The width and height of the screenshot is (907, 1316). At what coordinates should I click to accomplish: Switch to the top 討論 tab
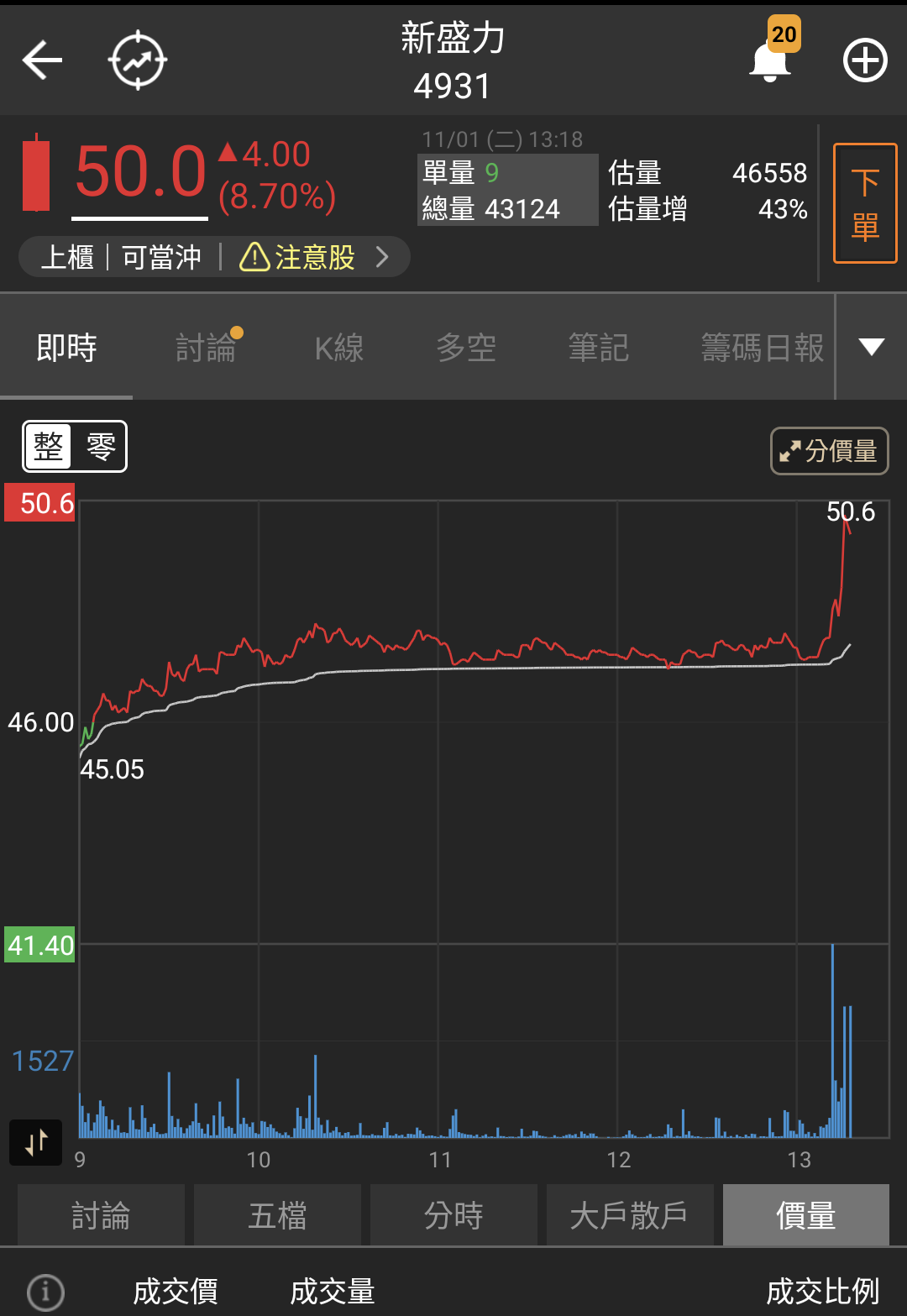(207, 347)
